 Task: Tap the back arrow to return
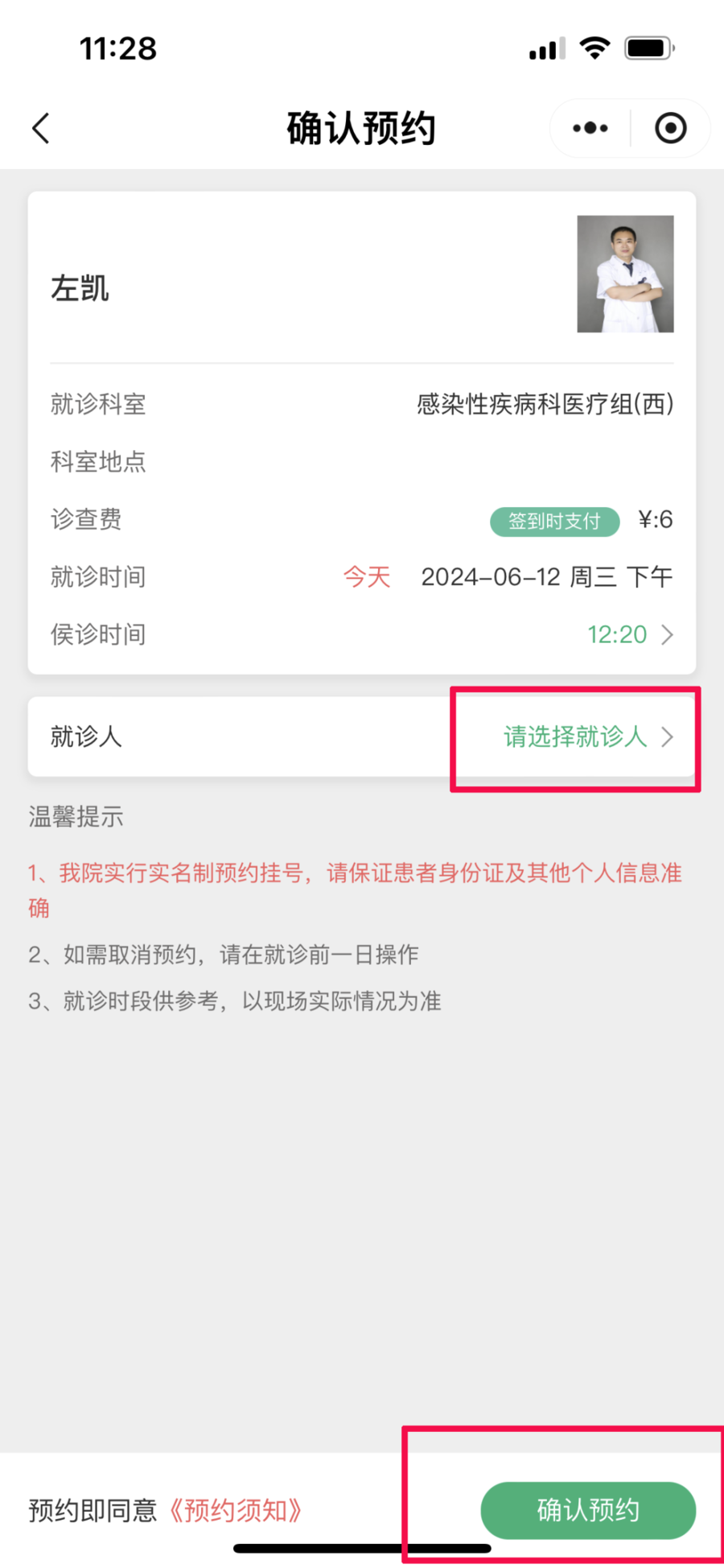pyautogui.click(x=40, y=127)
